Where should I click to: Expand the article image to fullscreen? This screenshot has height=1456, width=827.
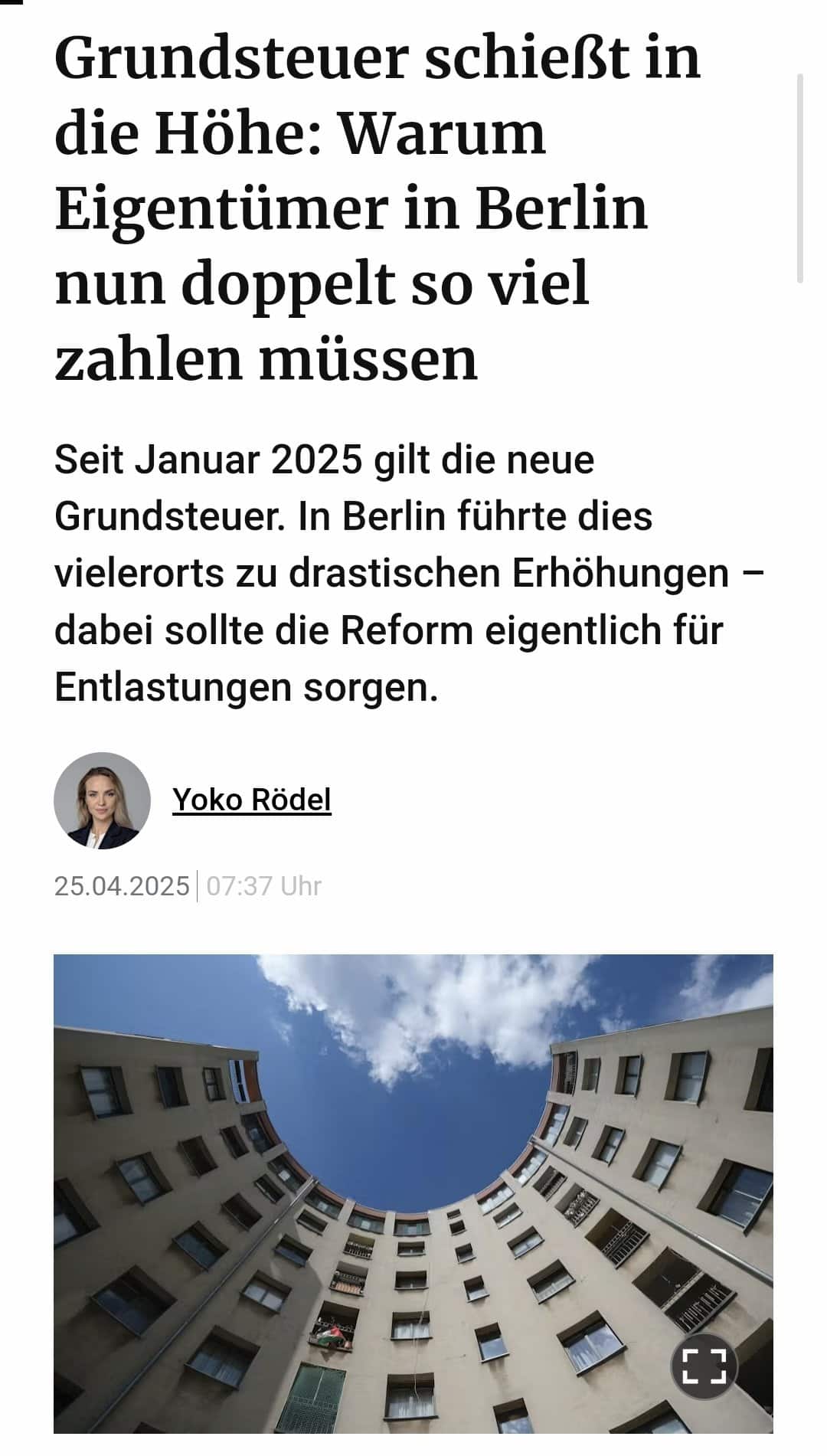(704, 1365)
